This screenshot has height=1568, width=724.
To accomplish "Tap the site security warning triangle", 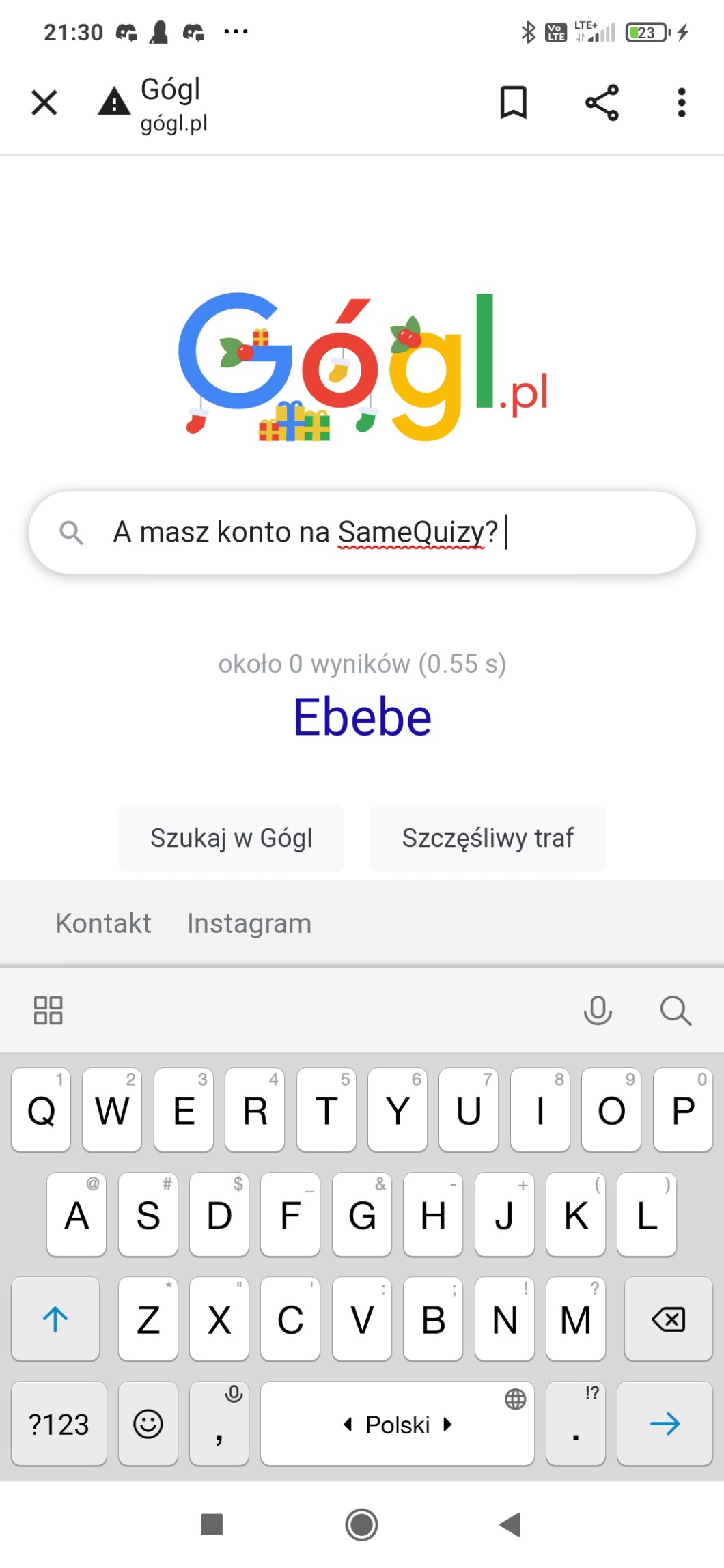I will pos(114,101).
